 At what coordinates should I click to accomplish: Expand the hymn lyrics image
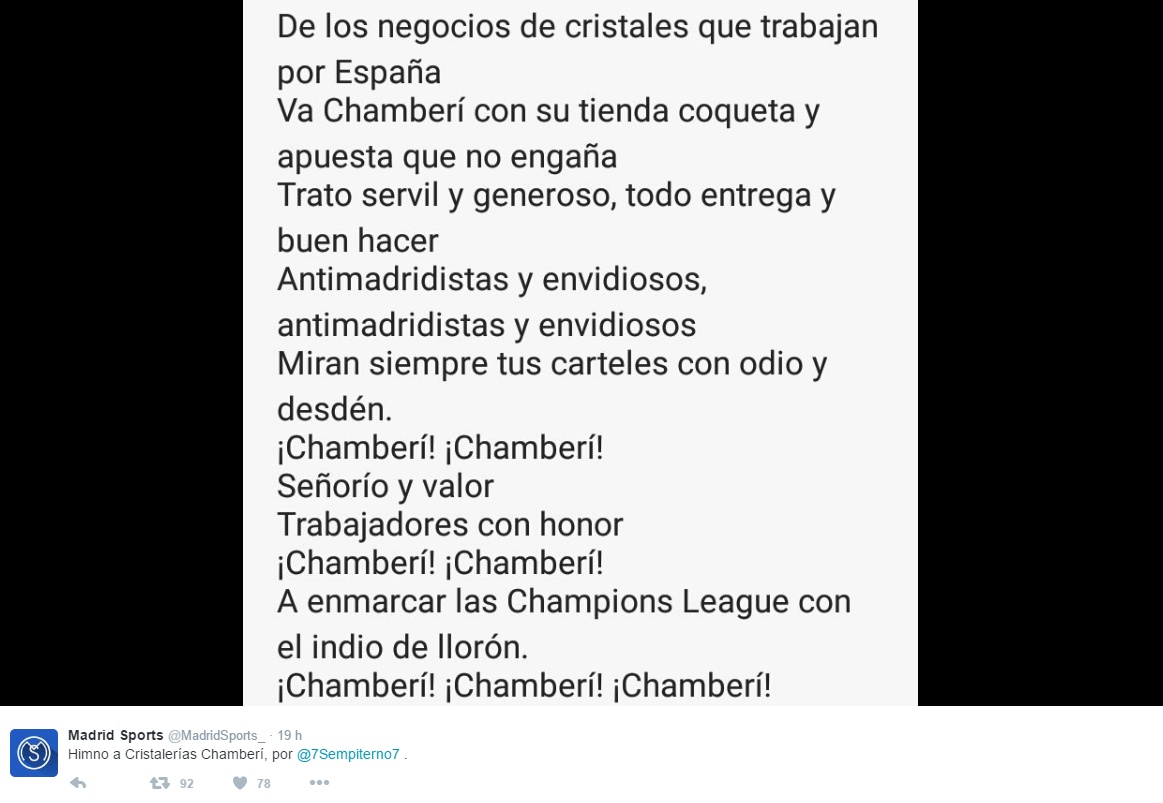click(580, 350)
